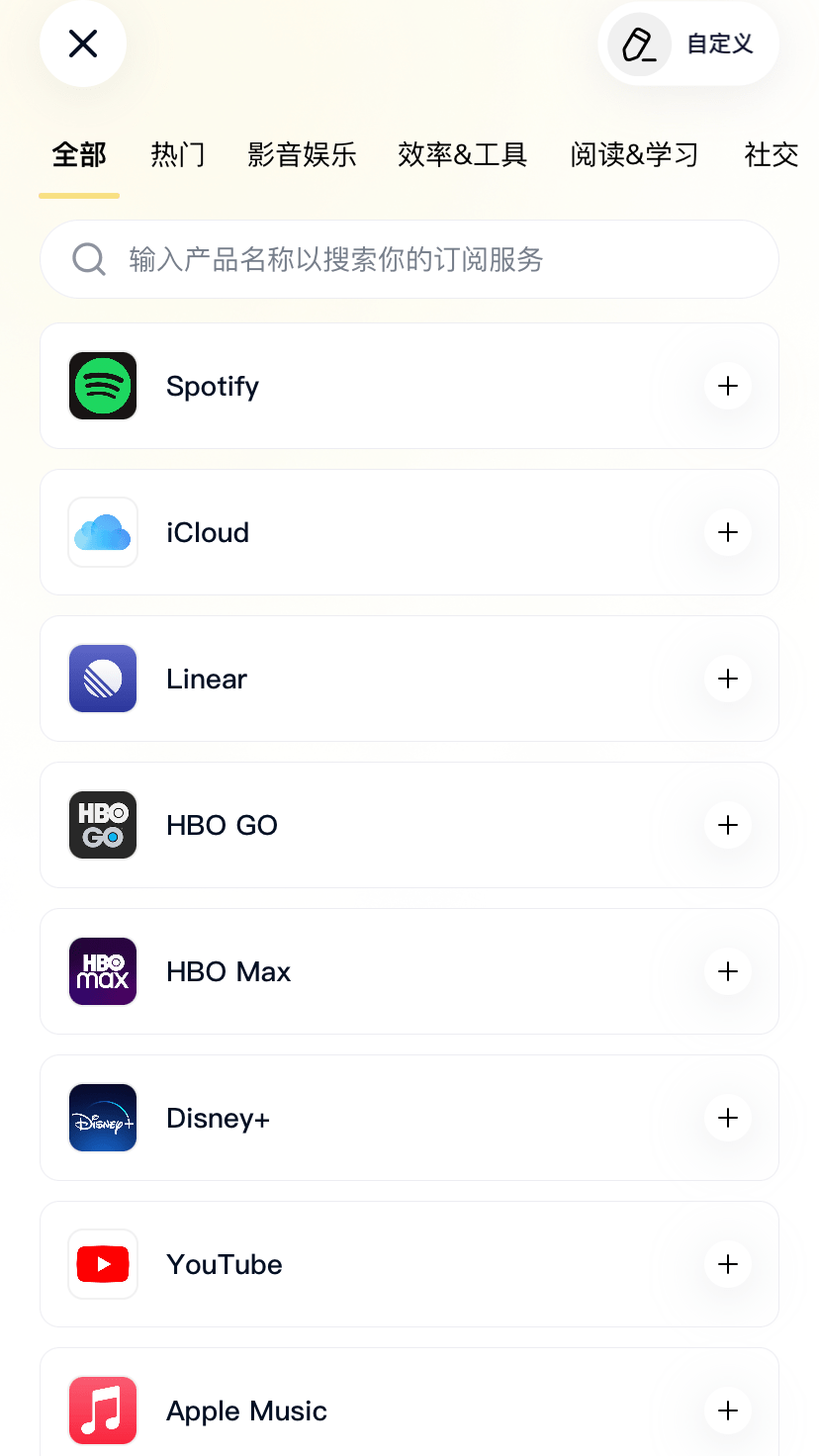Show the 阅读&学习 category
819x1456 pixels.
point(634,155)
